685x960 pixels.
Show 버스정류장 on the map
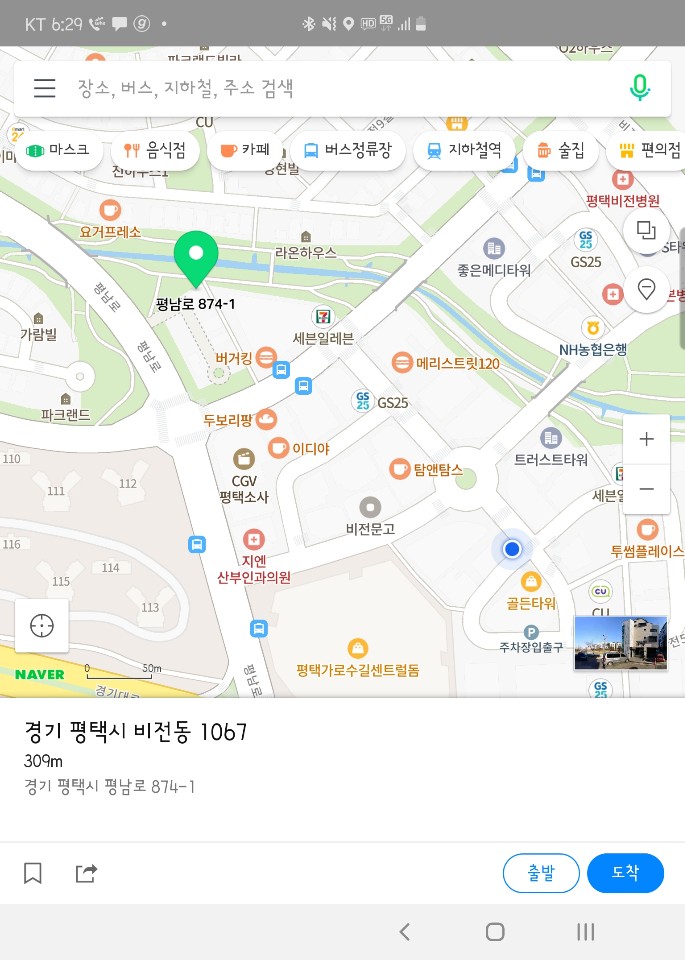tap(347, 151)
